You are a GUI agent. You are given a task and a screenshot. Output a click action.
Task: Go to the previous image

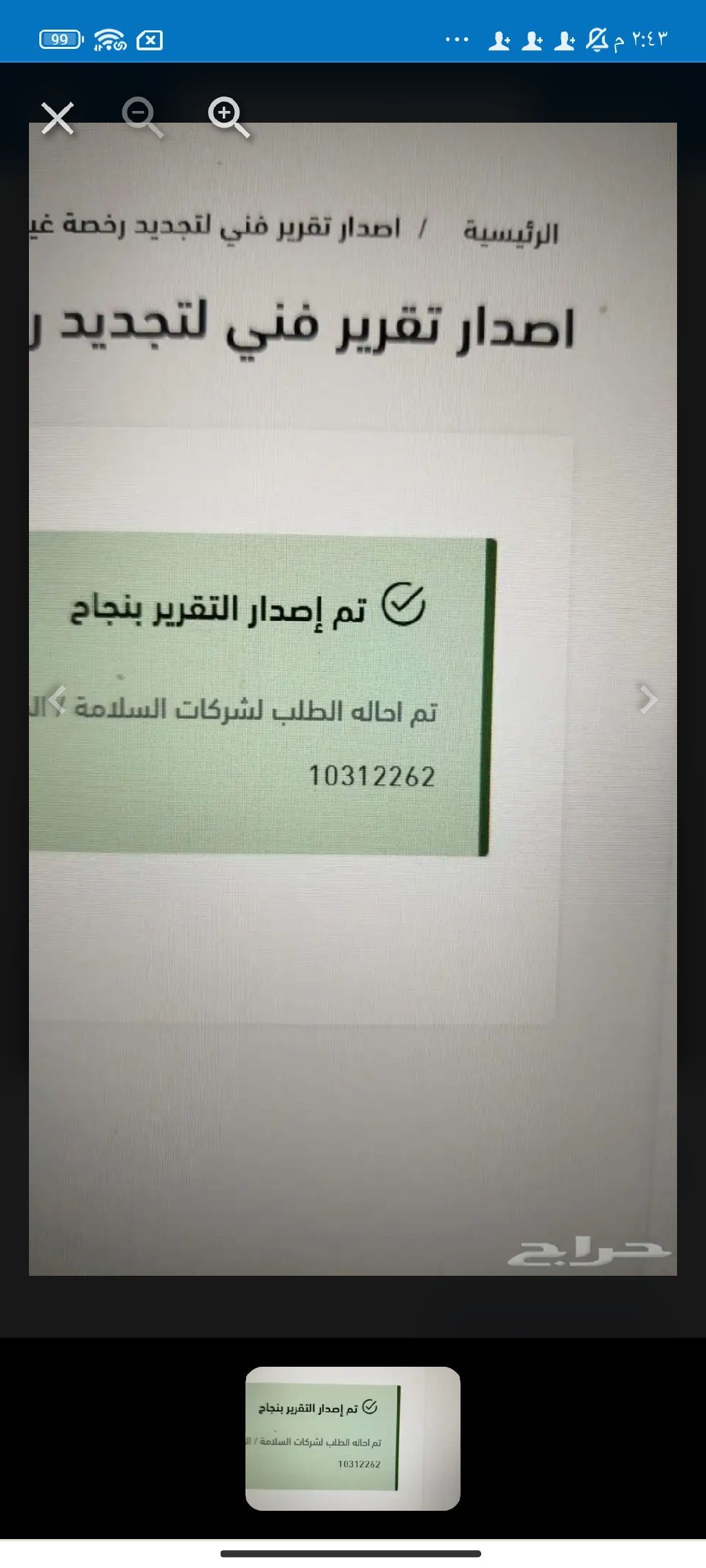pyautogui.click(x=58, y=699)
